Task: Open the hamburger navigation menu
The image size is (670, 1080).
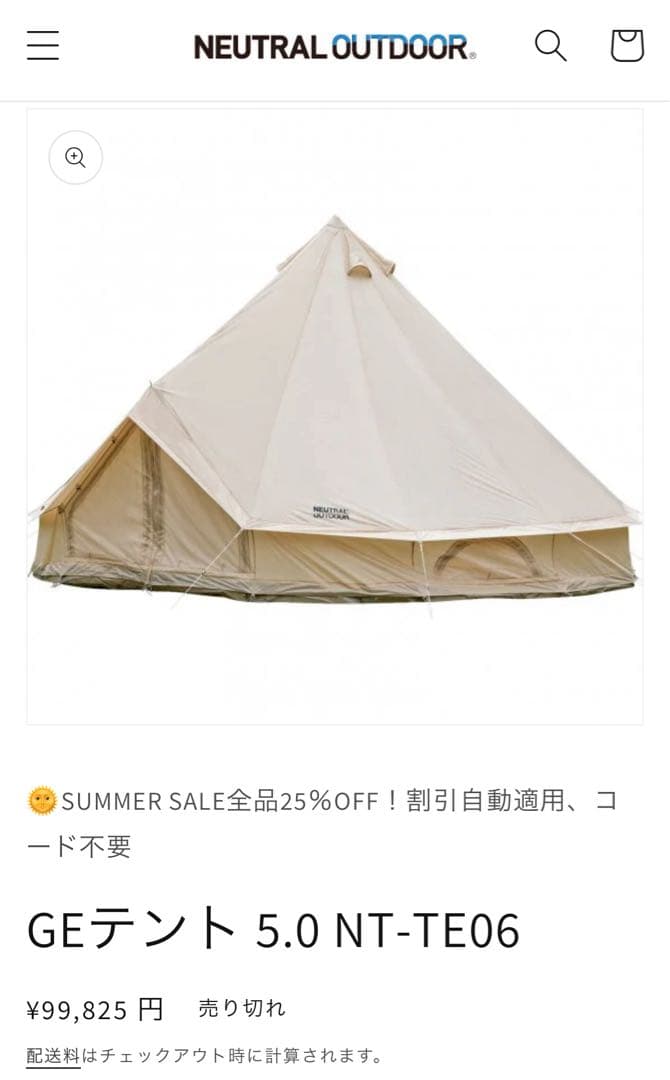Action: [43, 45]
